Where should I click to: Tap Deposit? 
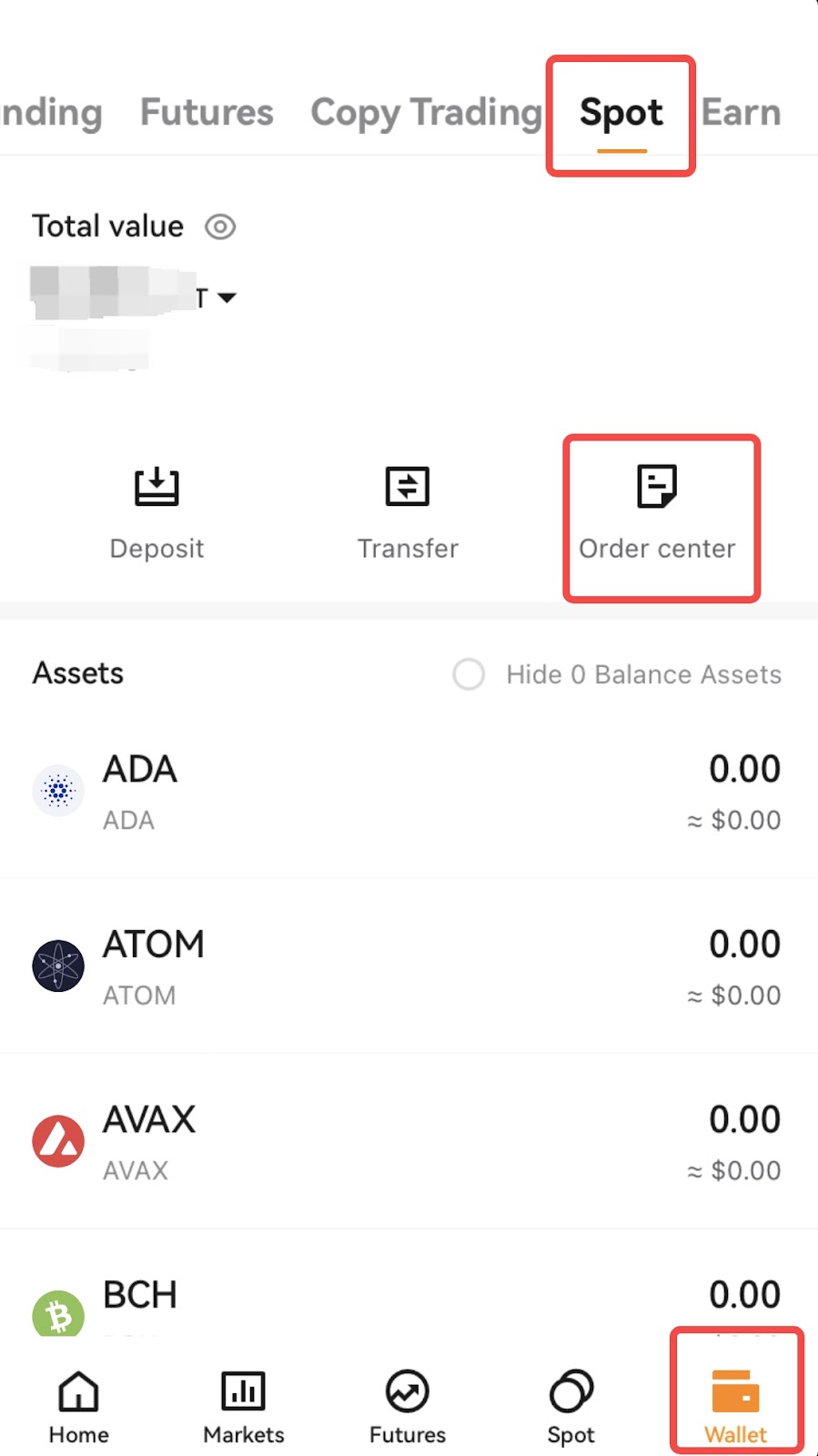click(157, 514)
